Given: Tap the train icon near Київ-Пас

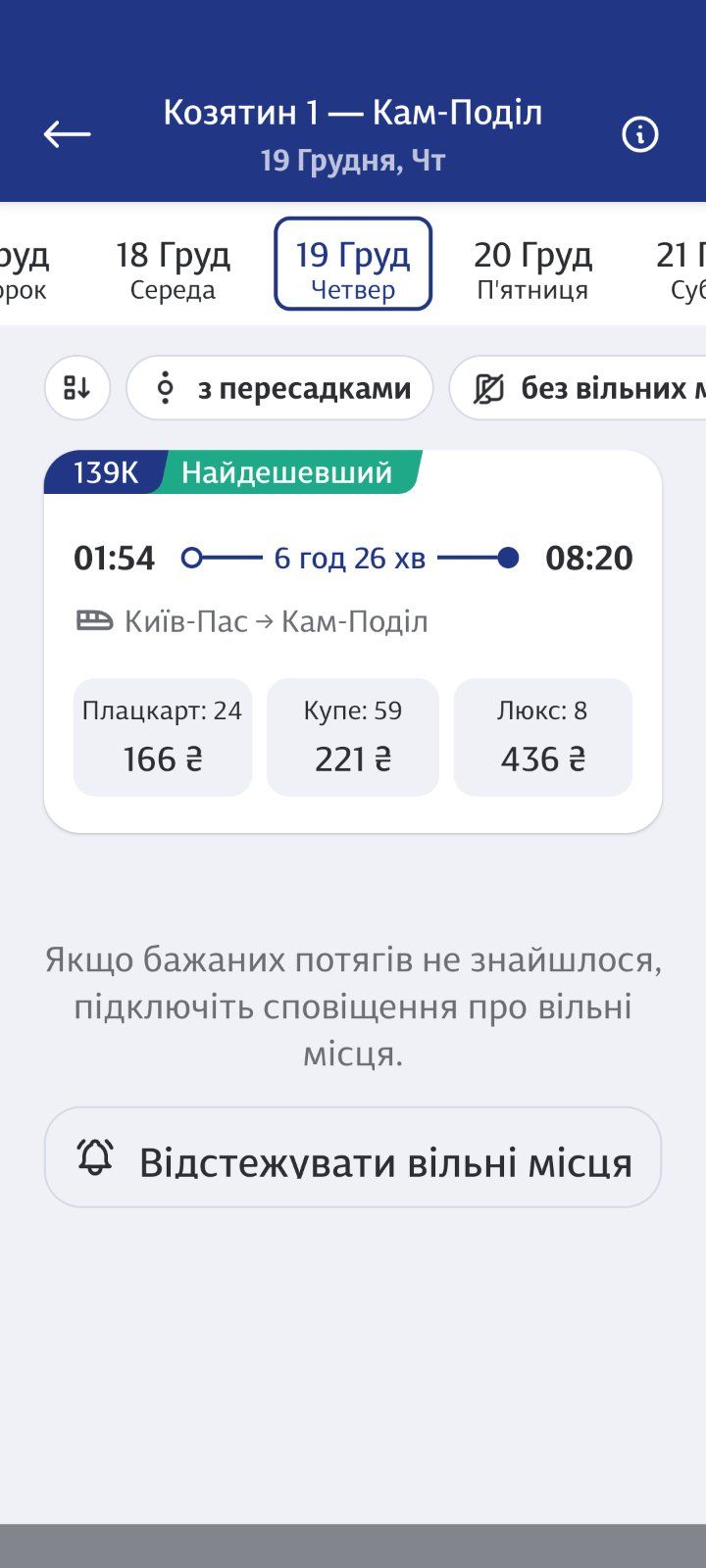Looking at the screenshot, I should click(92, 619).
